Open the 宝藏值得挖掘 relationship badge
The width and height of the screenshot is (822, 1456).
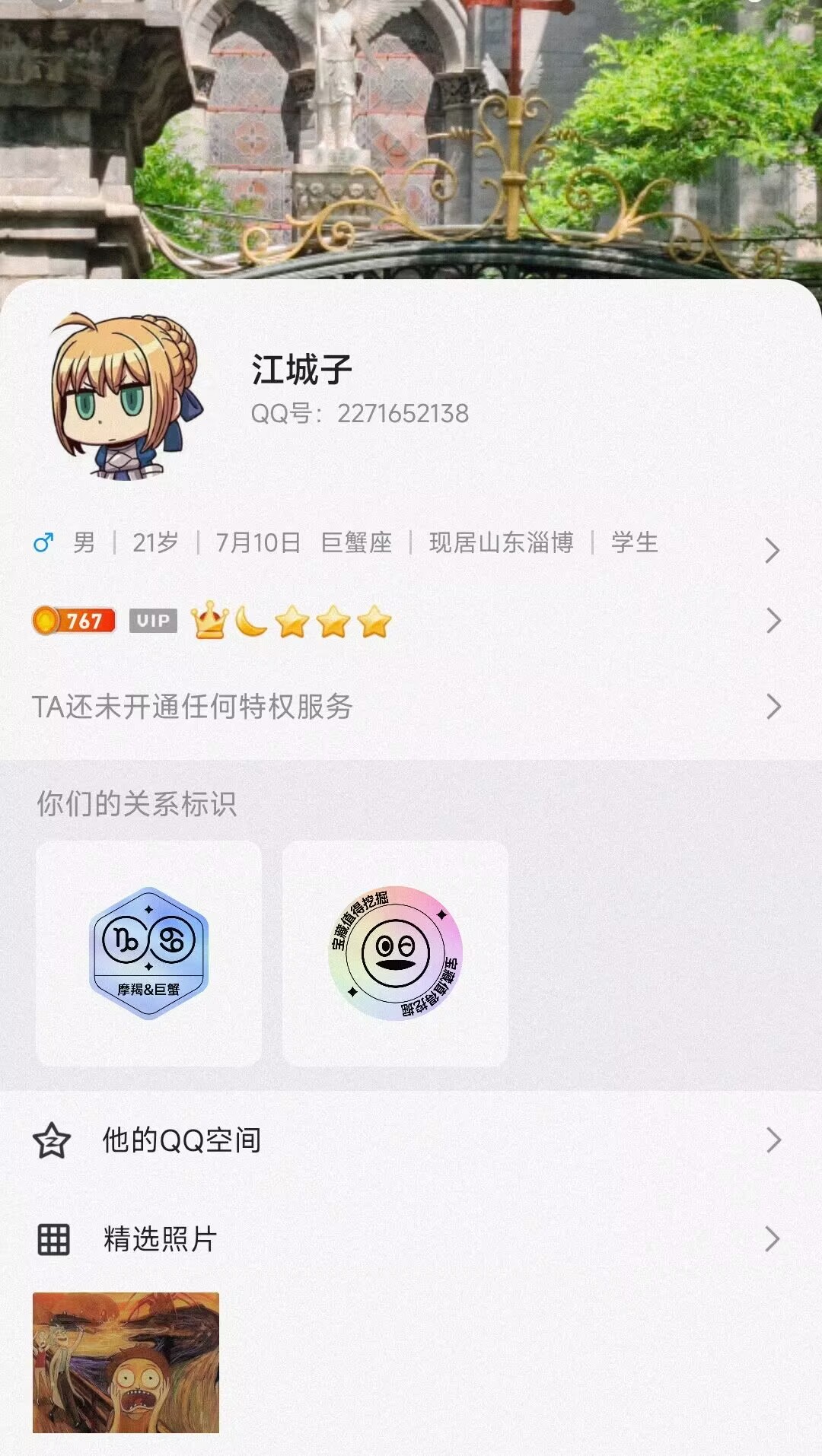click(x=395, y=953)
